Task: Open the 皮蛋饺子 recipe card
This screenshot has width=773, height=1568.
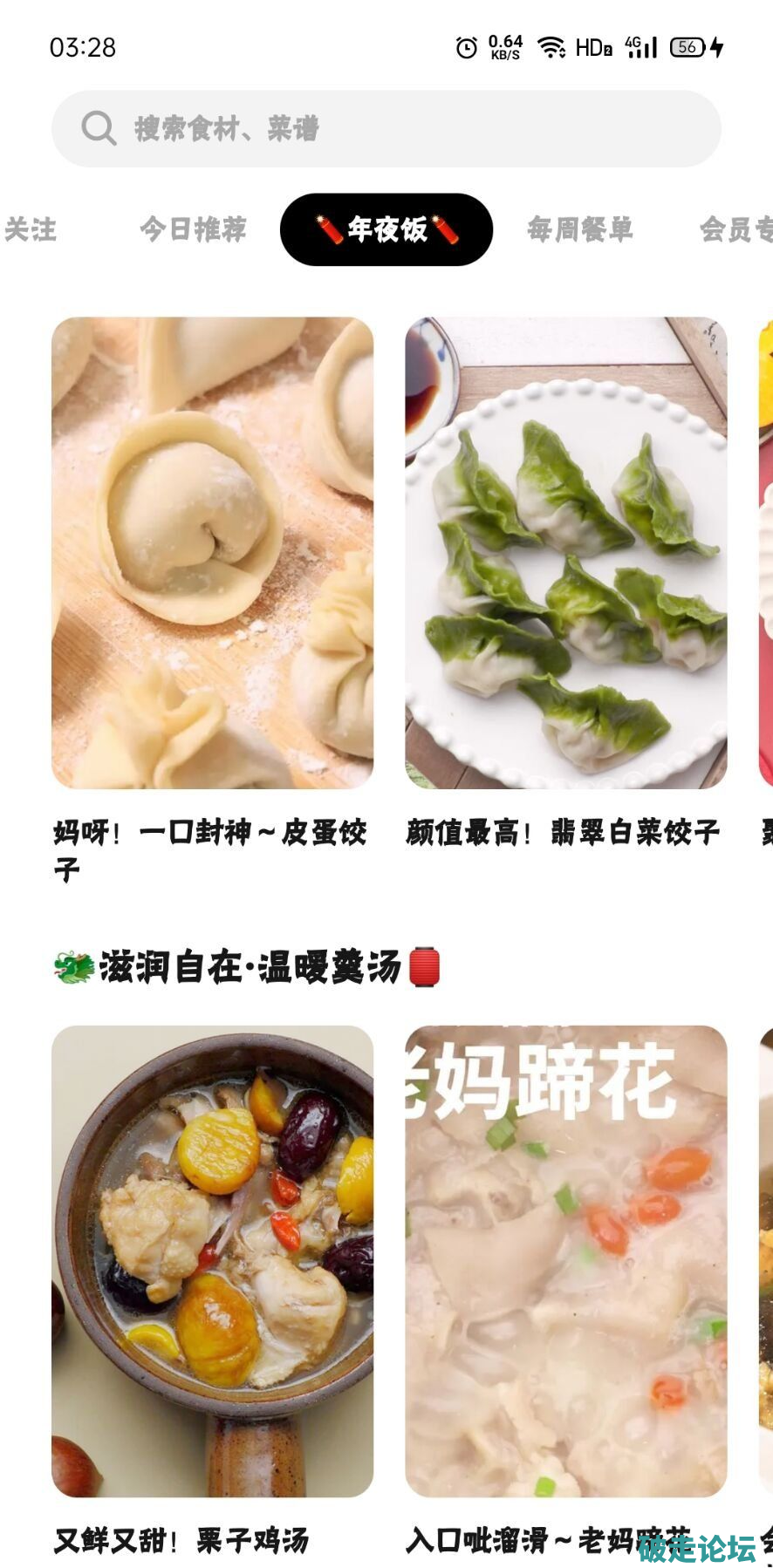Action: click(x=212, y=553)
